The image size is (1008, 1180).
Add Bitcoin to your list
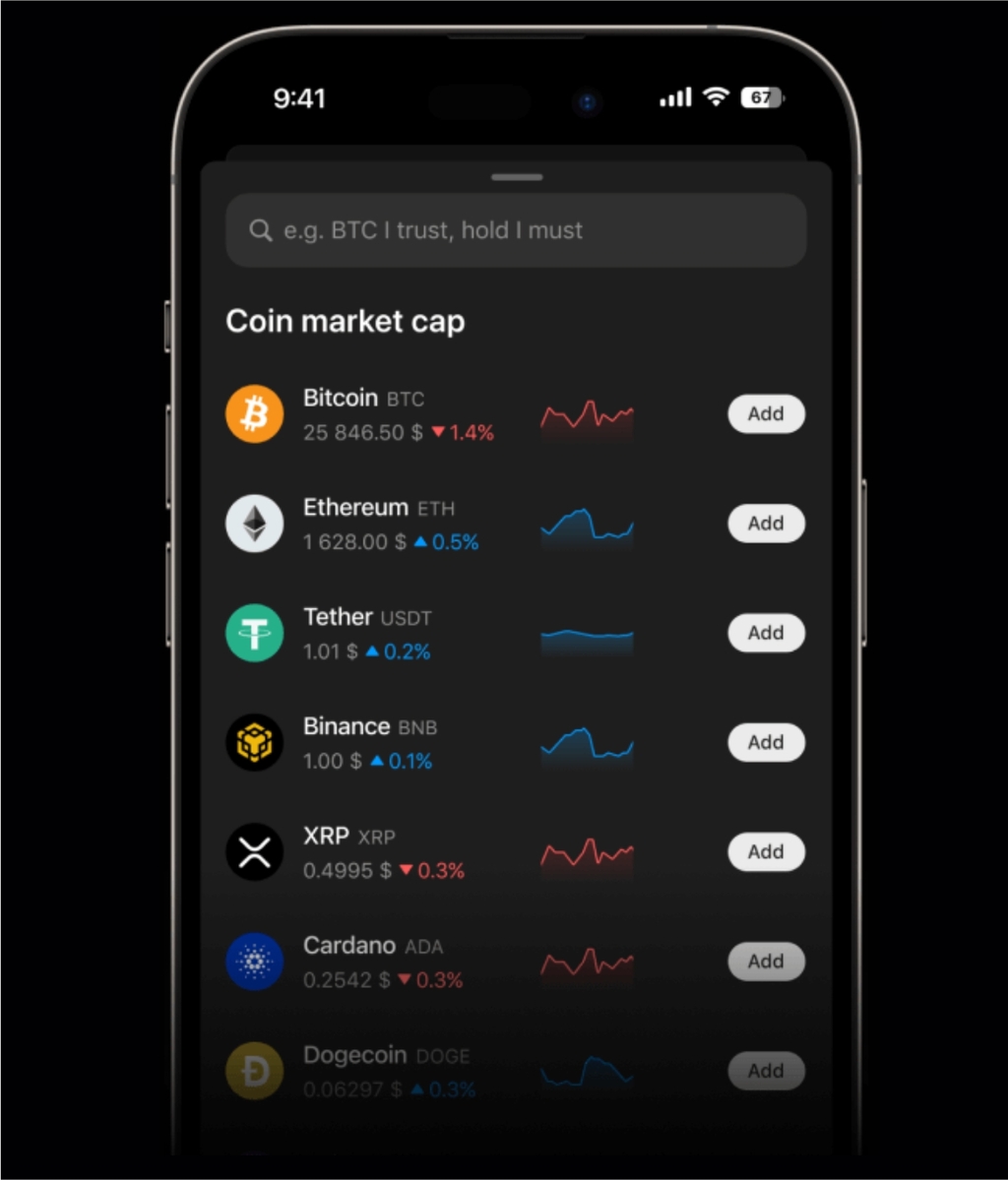pyautogui.click(x=766, y=414)
